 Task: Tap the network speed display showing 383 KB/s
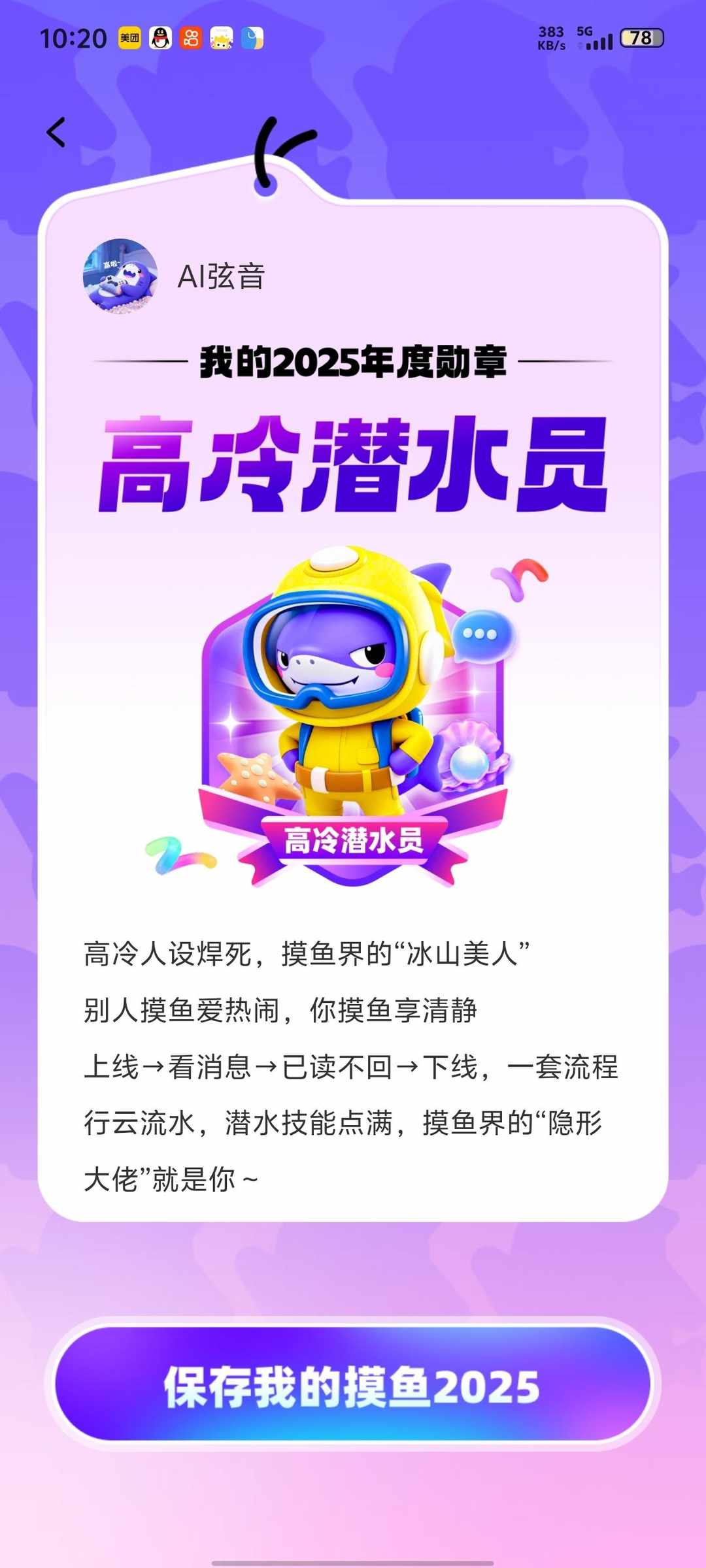coord(552,37)
